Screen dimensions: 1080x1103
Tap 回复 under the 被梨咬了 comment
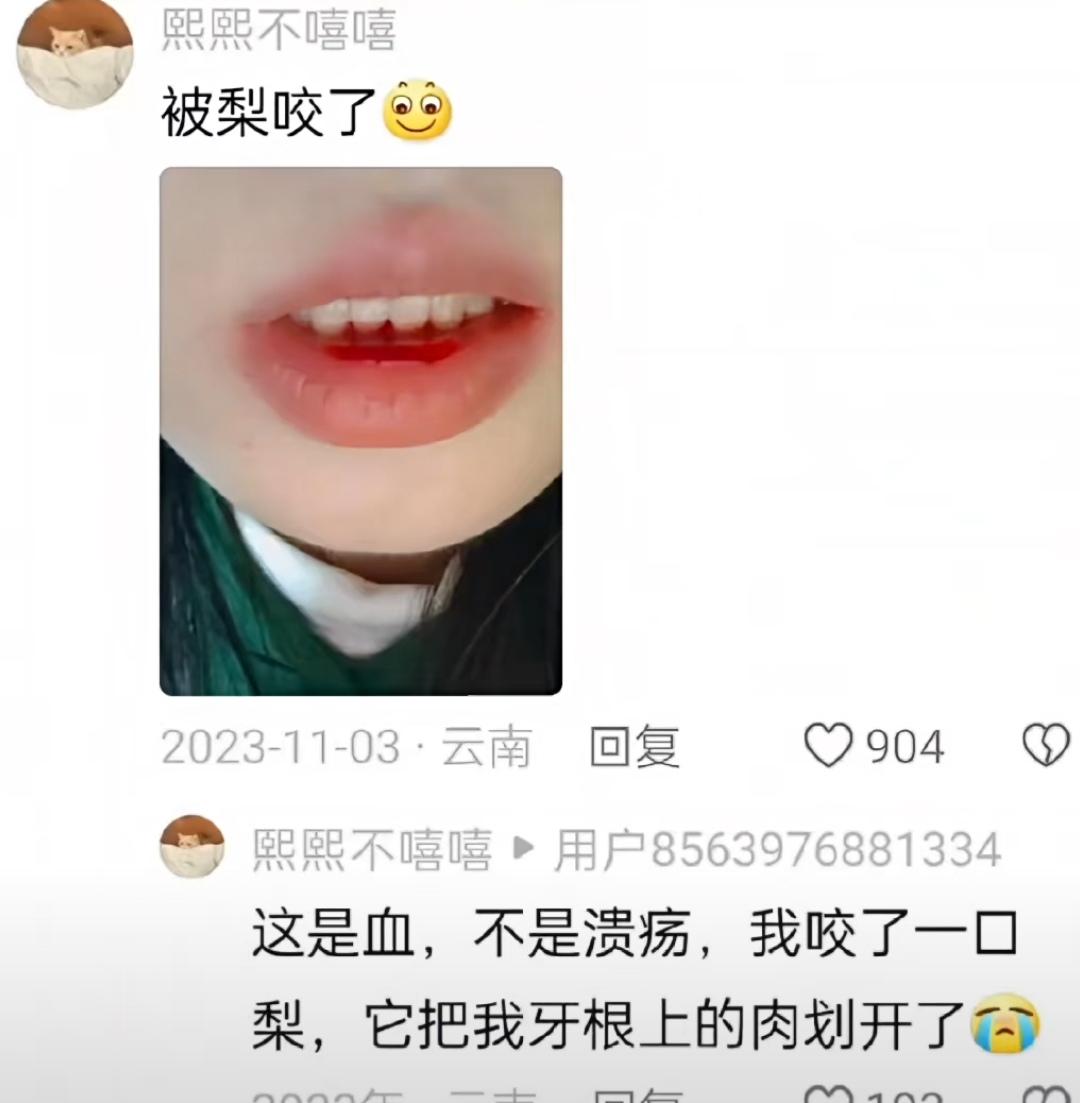(x=634, y=747)
